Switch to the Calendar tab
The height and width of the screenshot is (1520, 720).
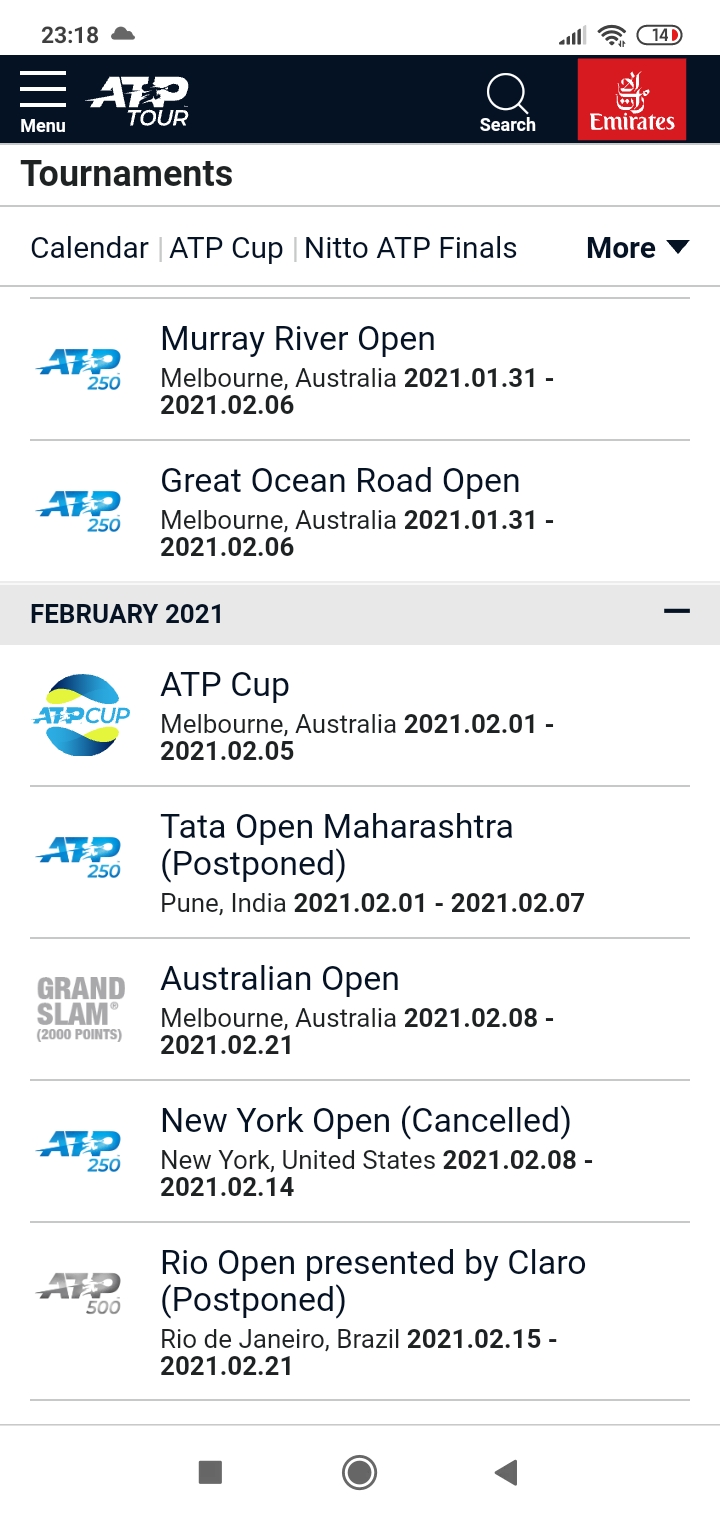pos(89,248)
